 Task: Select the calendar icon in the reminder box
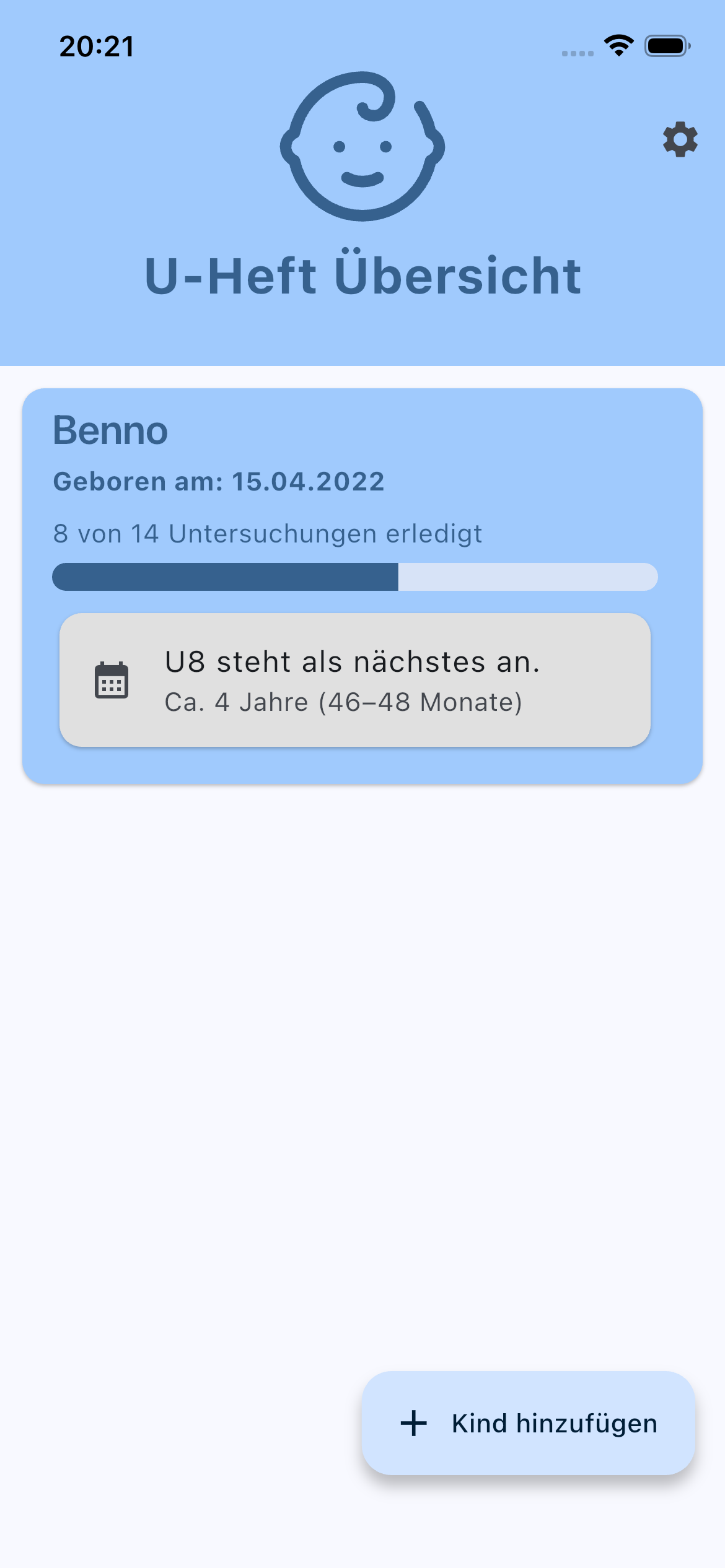pyautogui.click(x=112, y=679)
